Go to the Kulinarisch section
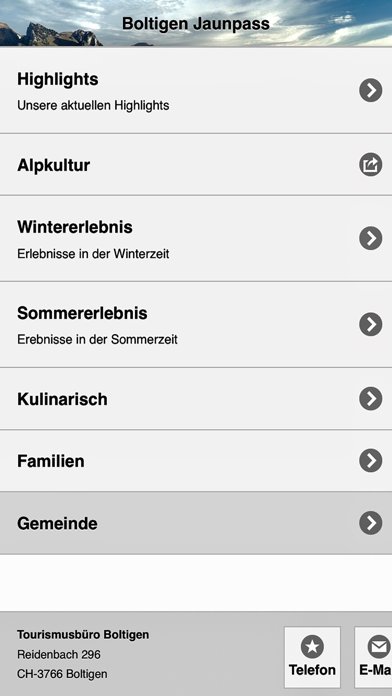The image size is (392, 696). [x=196, y=399]
